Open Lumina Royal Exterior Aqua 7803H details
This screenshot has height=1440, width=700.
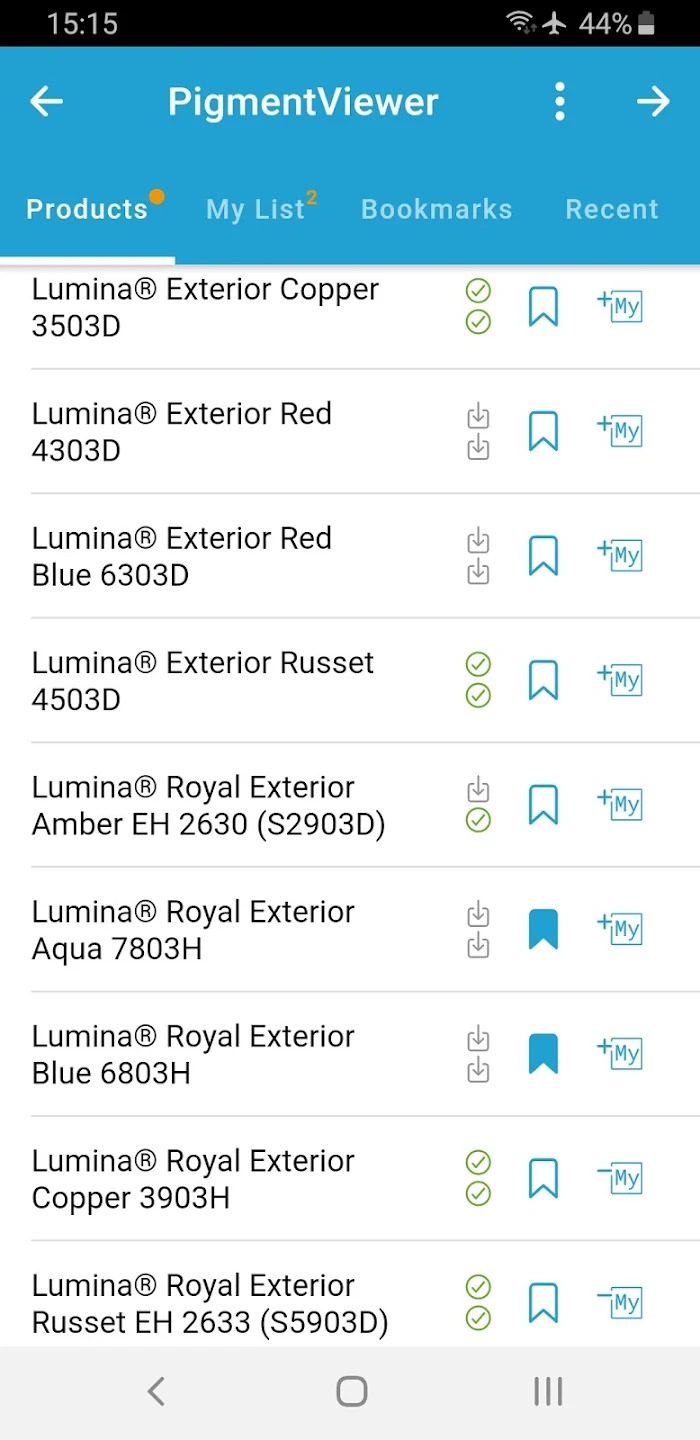pyautogui.click(x=193, y=929)
